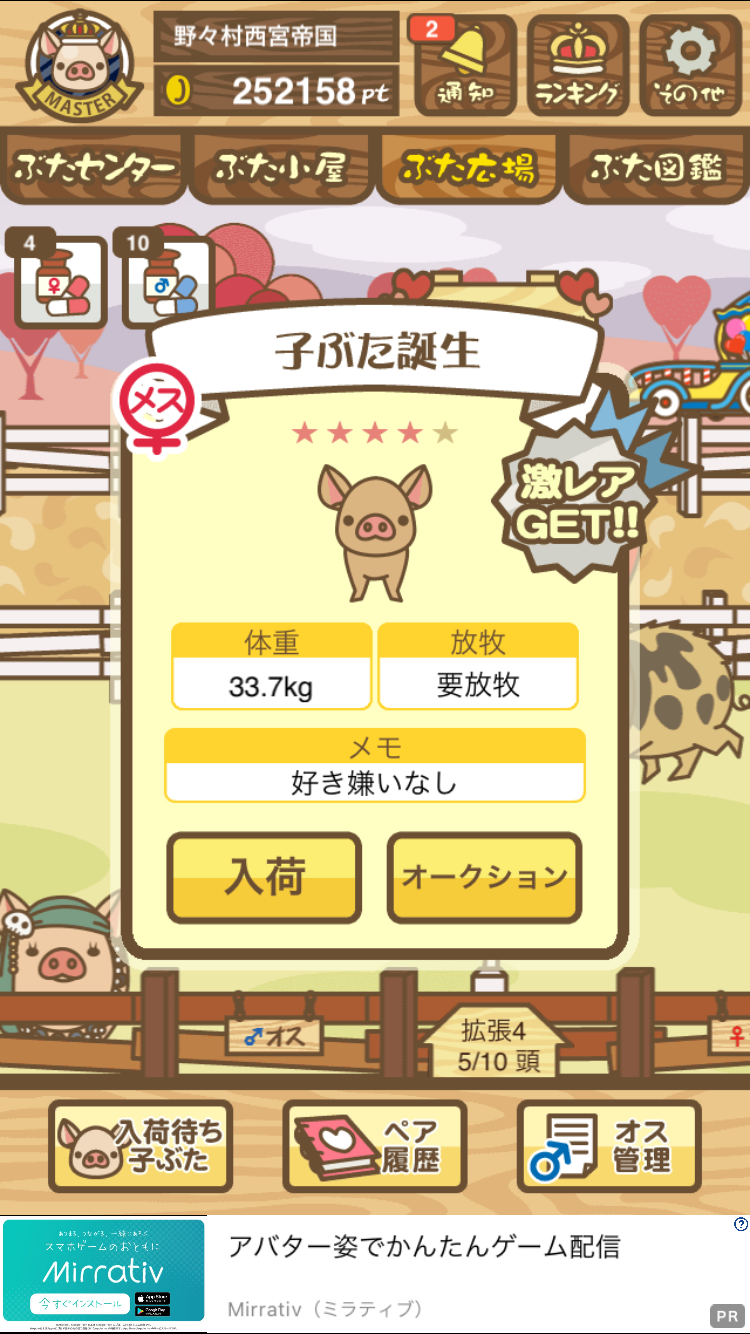
Task: Tap the 拡張4 expansion sign
Action: [492, 1044]
